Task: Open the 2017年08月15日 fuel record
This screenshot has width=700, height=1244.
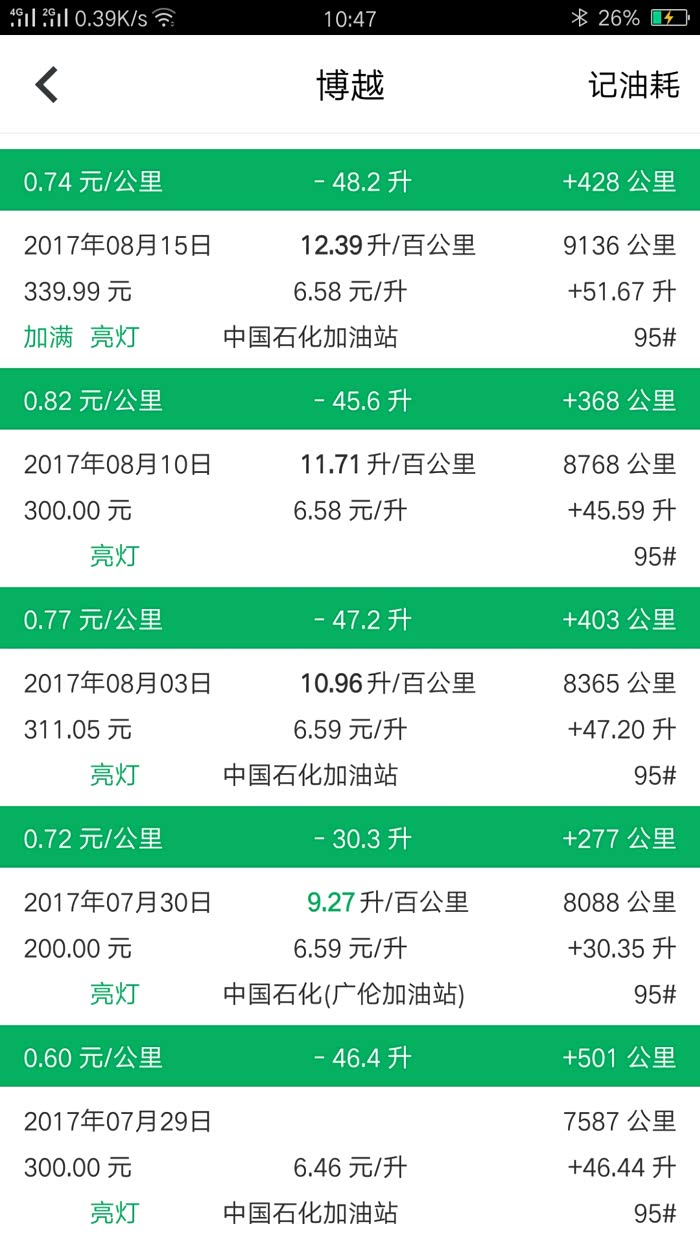Action: click(350, 290)
